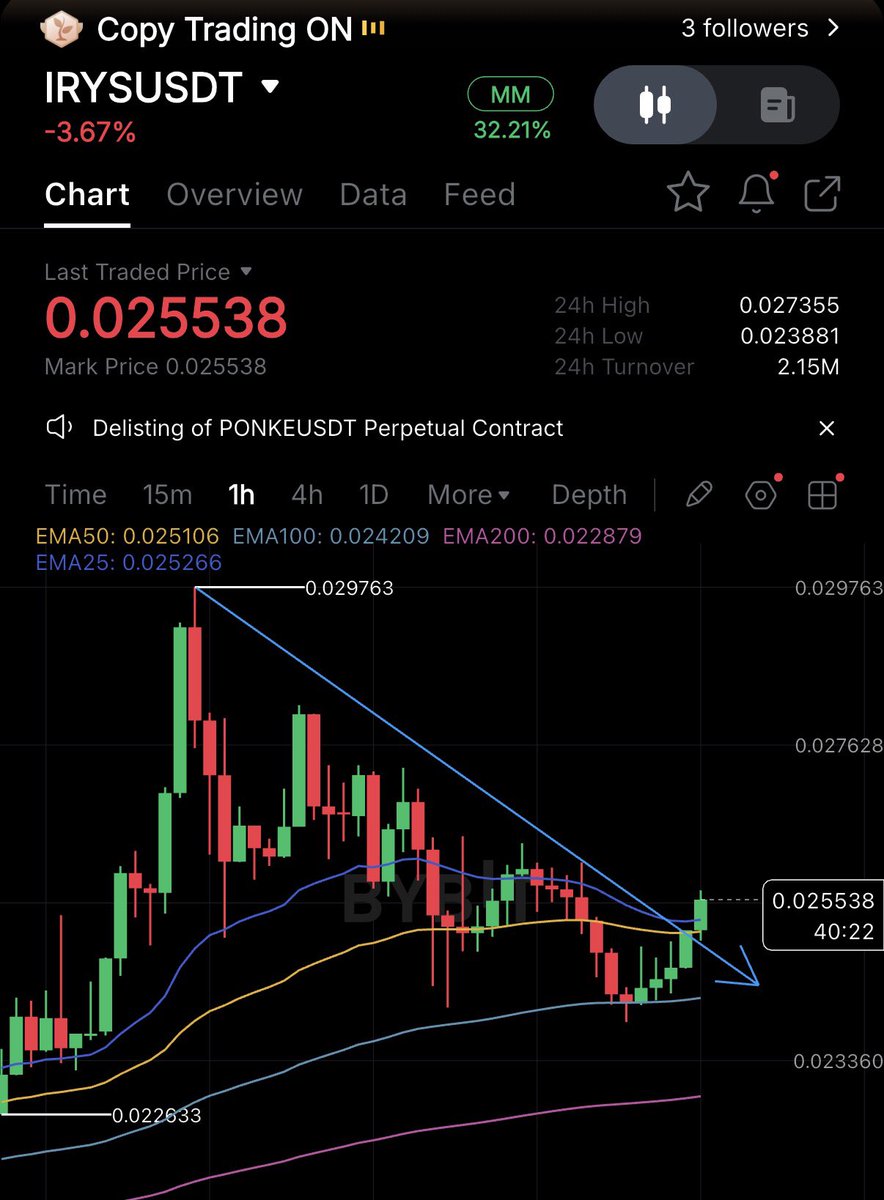
Task: Dismiss the delisting announcement banner
Action: pos(826,428)
